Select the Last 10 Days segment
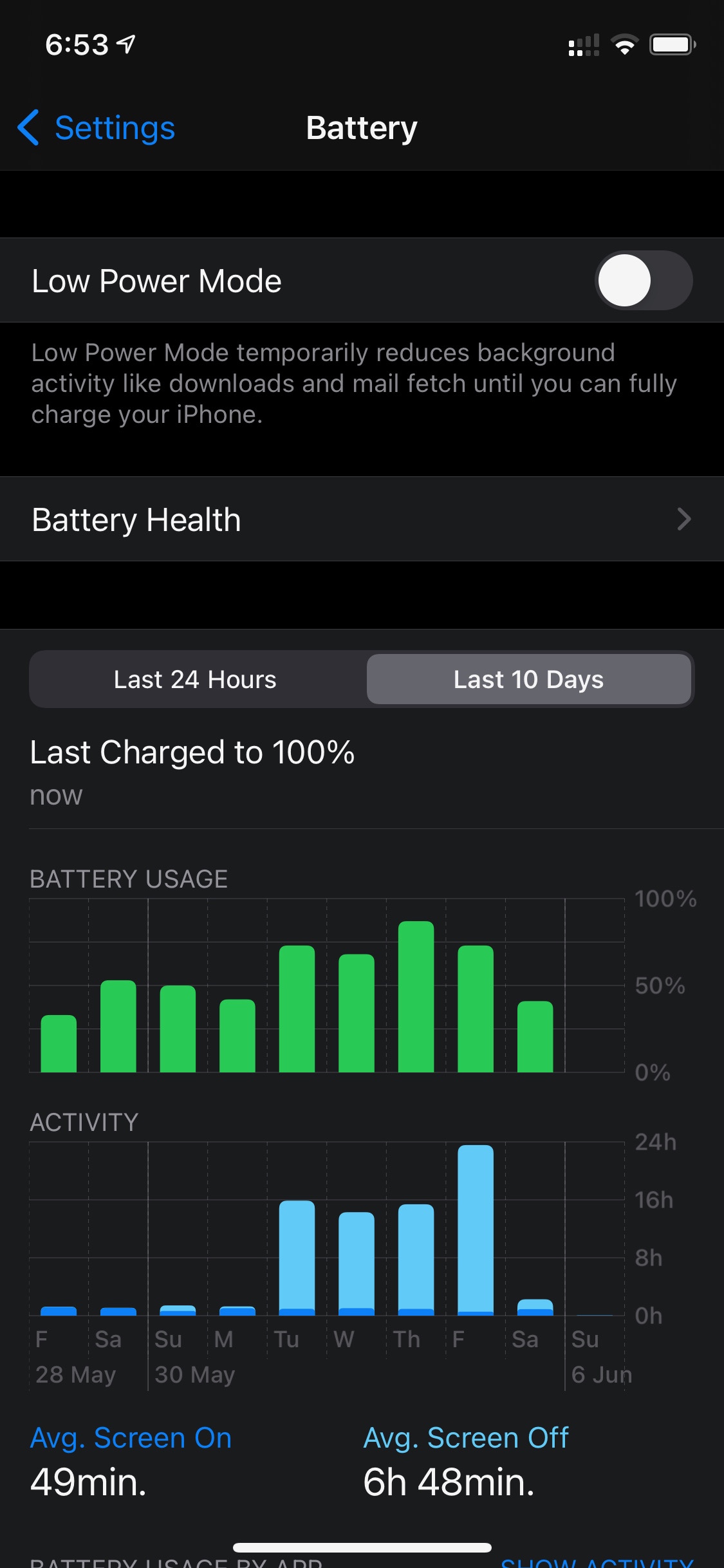Image resolution: width=724 pixels, height=1568 pixels. click(528, 680)
